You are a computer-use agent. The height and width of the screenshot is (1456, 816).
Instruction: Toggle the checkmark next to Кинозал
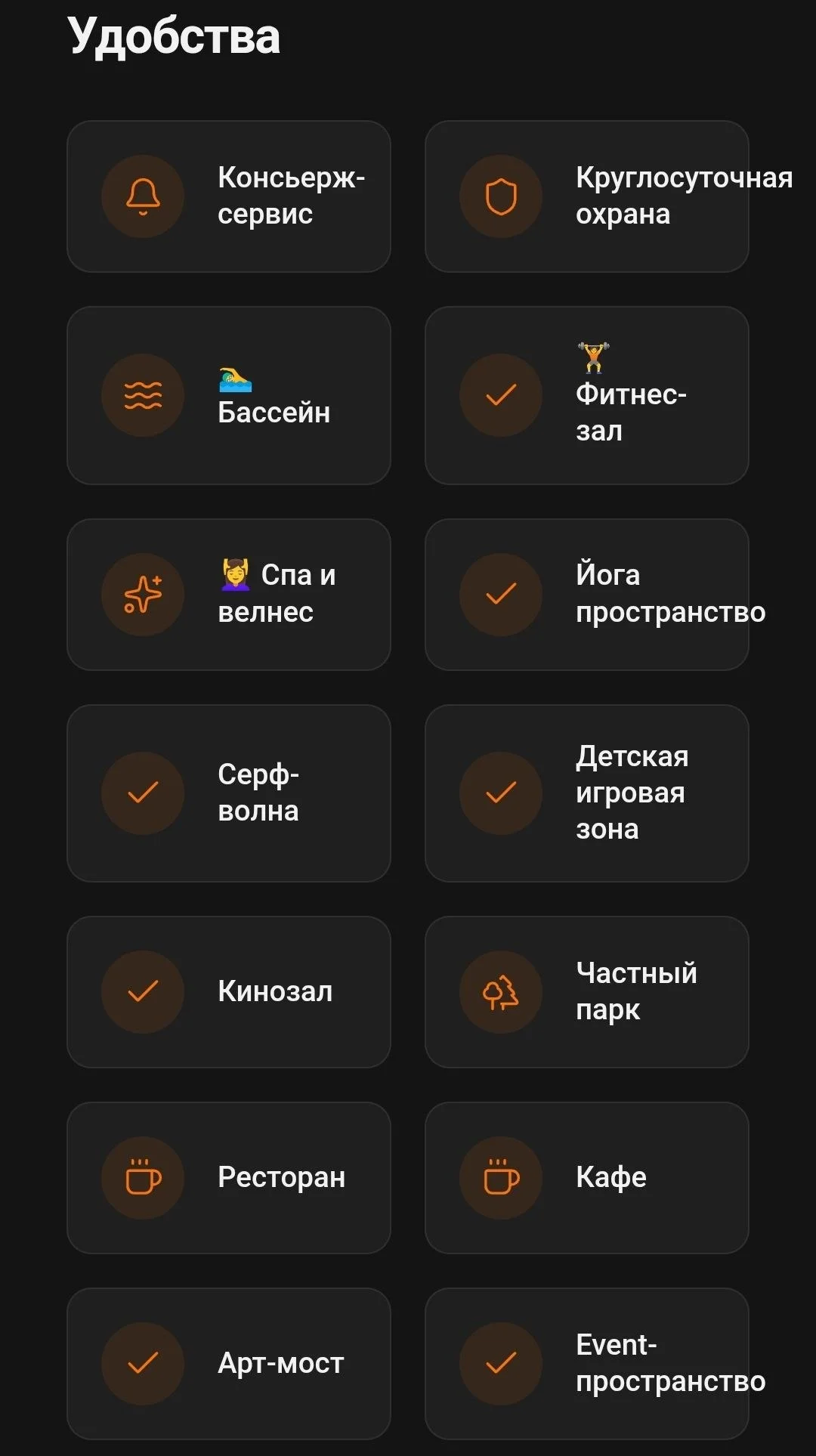click(x=143, y=993)
